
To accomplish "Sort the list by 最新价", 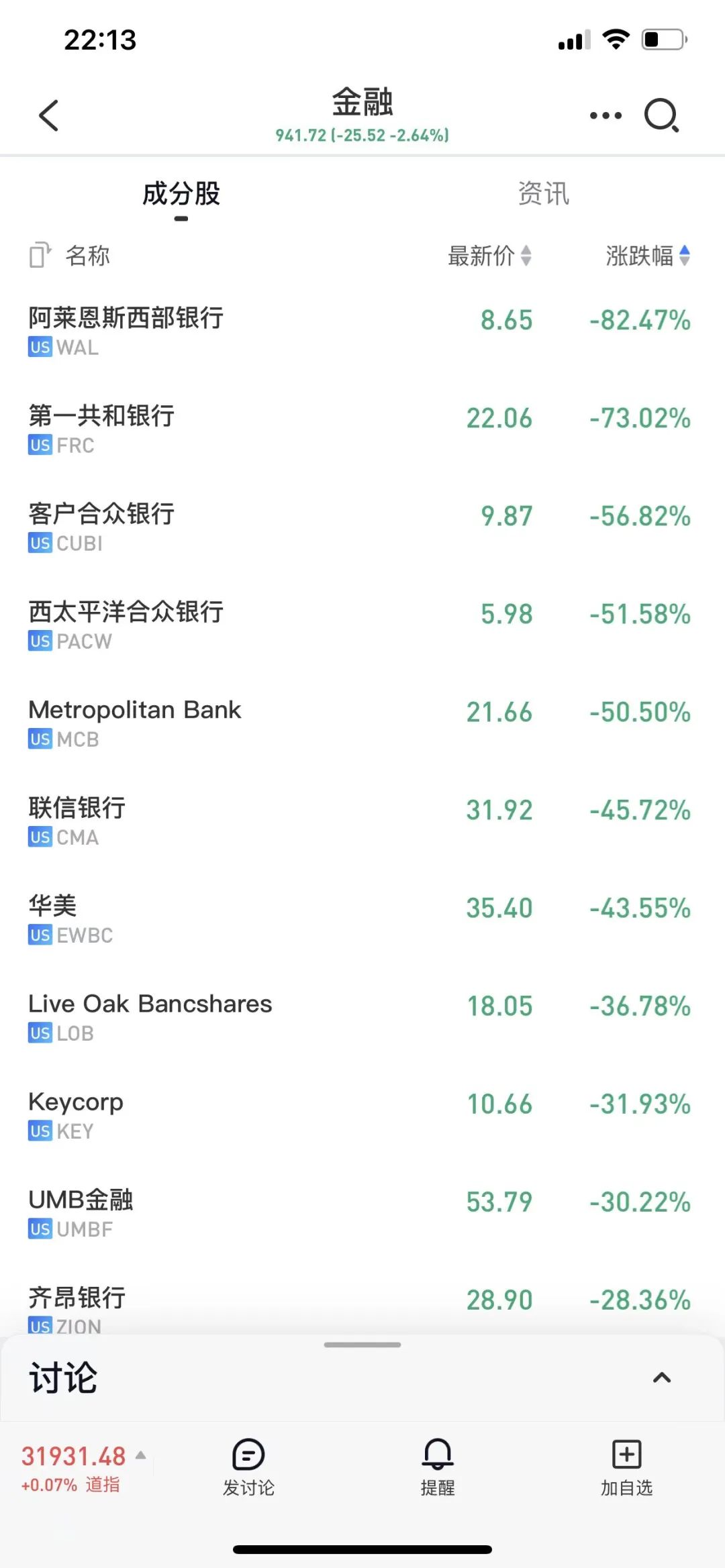I will click(489, 256).
